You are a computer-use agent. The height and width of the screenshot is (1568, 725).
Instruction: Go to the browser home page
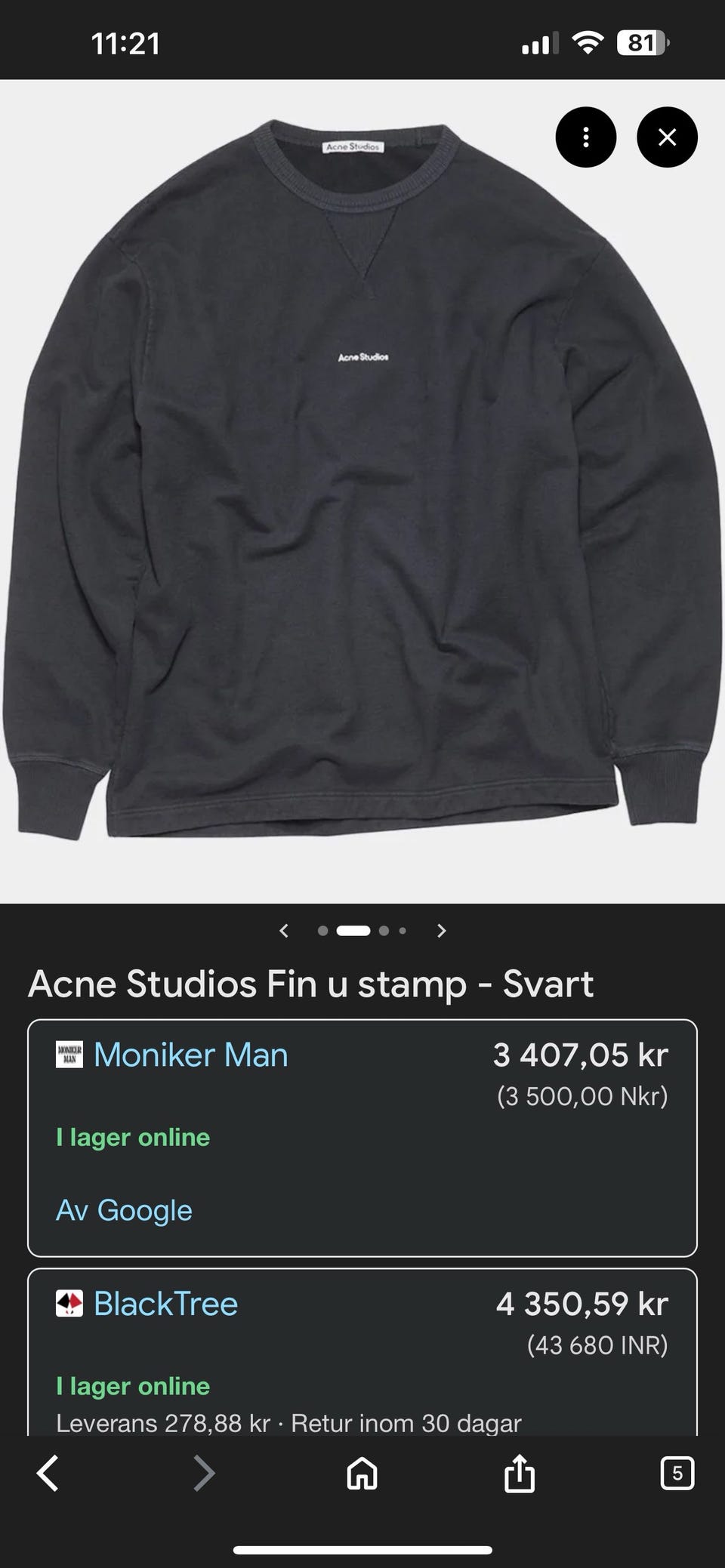[362, 1474]
